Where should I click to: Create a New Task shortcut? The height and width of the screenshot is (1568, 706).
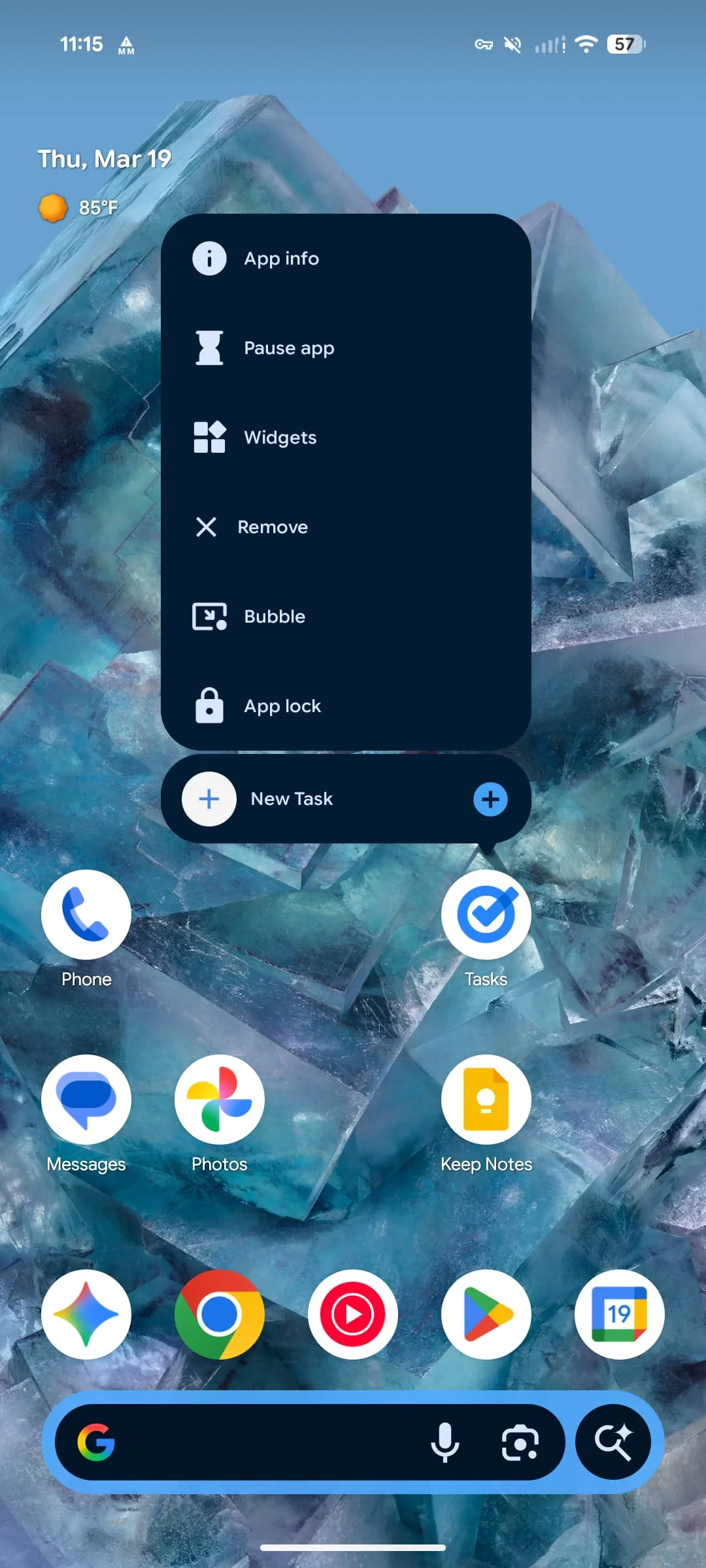292,799
